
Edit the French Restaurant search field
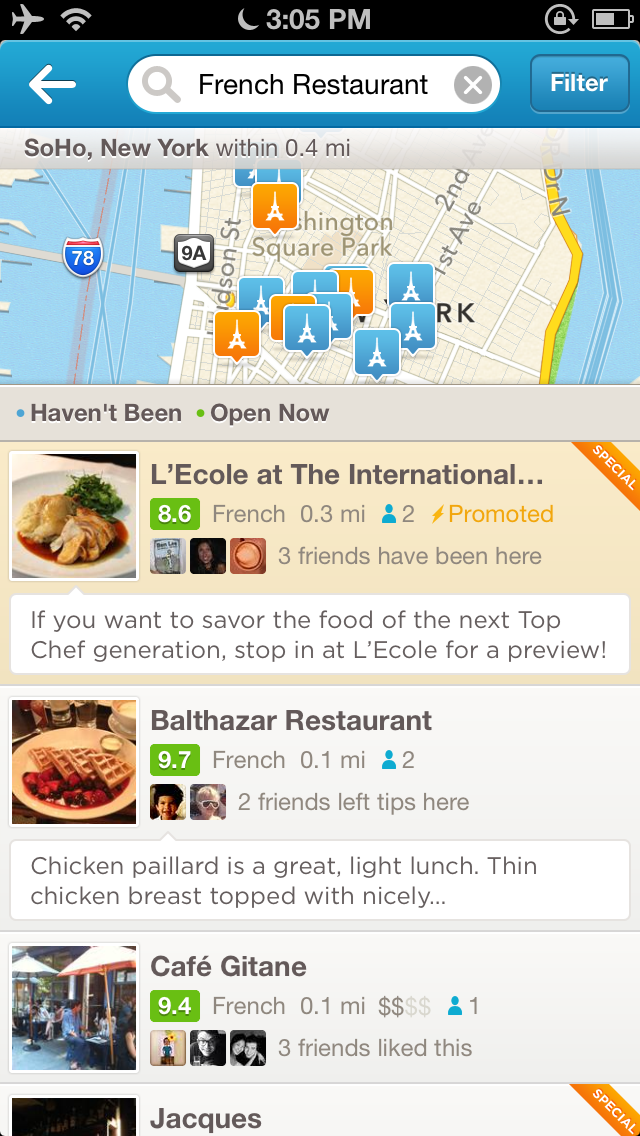[312, 86]
